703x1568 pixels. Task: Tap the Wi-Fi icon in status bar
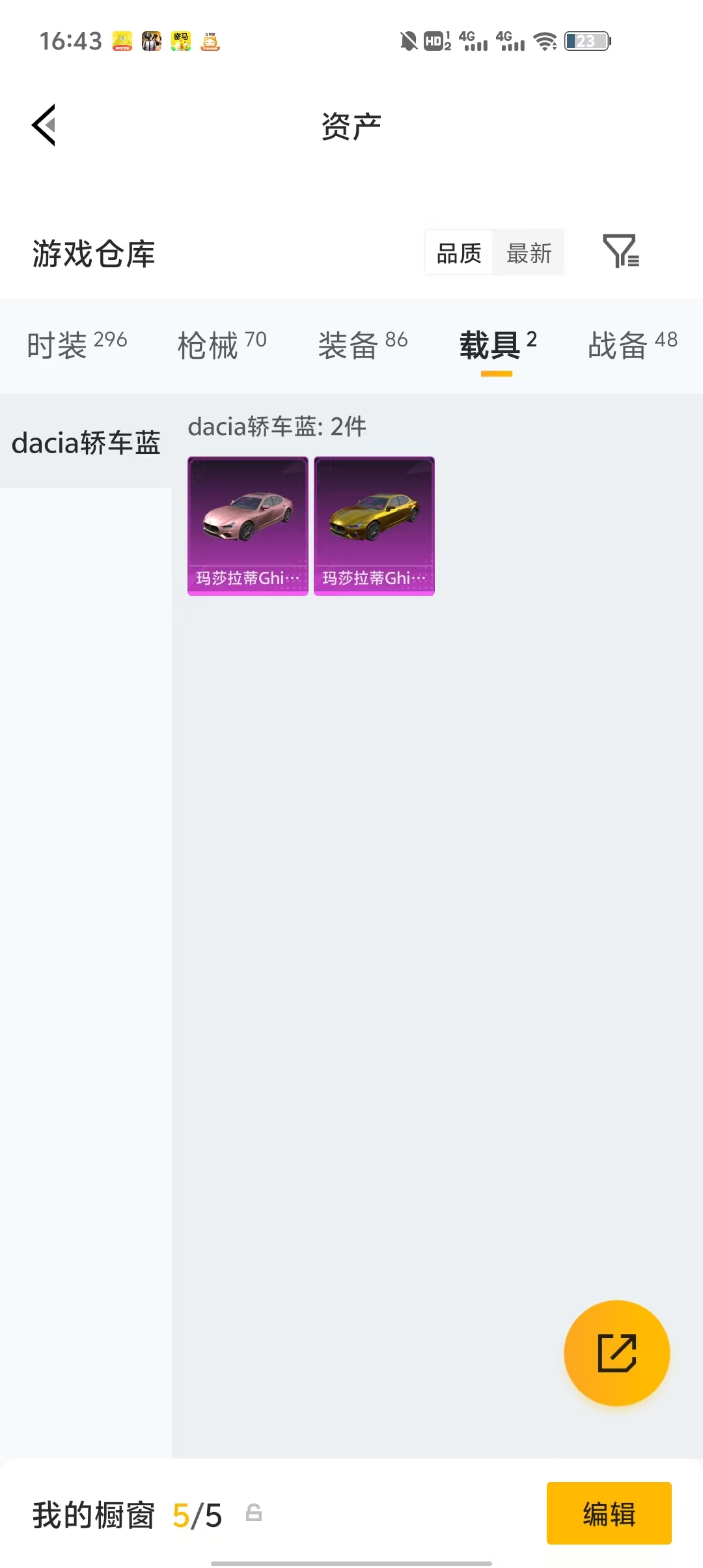pos(544,41)
